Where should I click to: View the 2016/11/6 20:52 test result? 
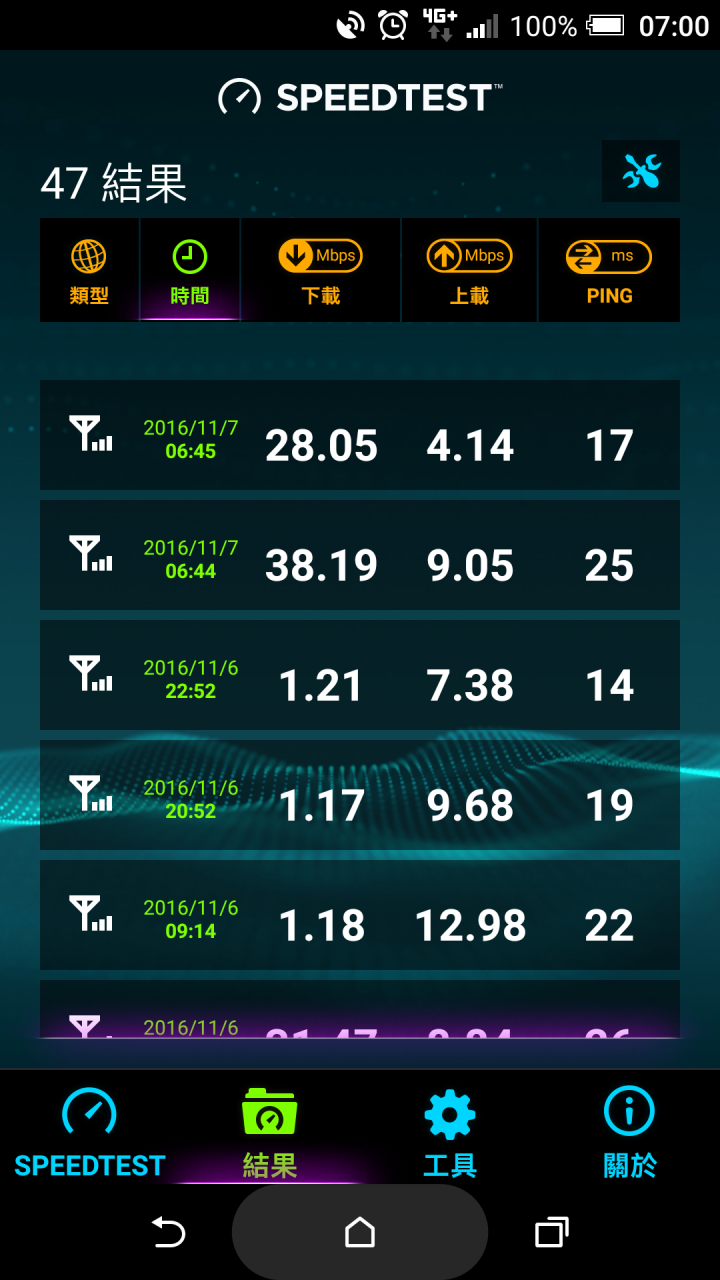(x=360, y=795)
